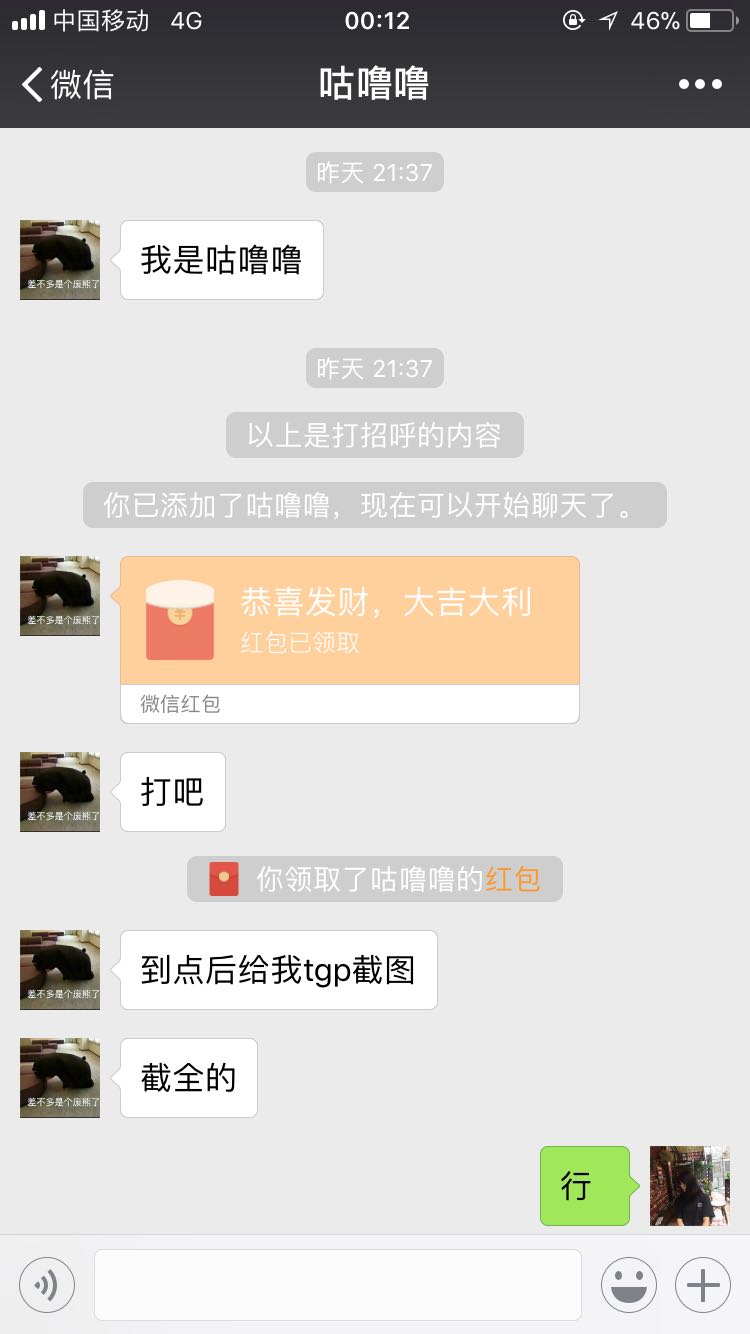
Task: Open the three-dot chat info menu
Action: tap(700, 84)
